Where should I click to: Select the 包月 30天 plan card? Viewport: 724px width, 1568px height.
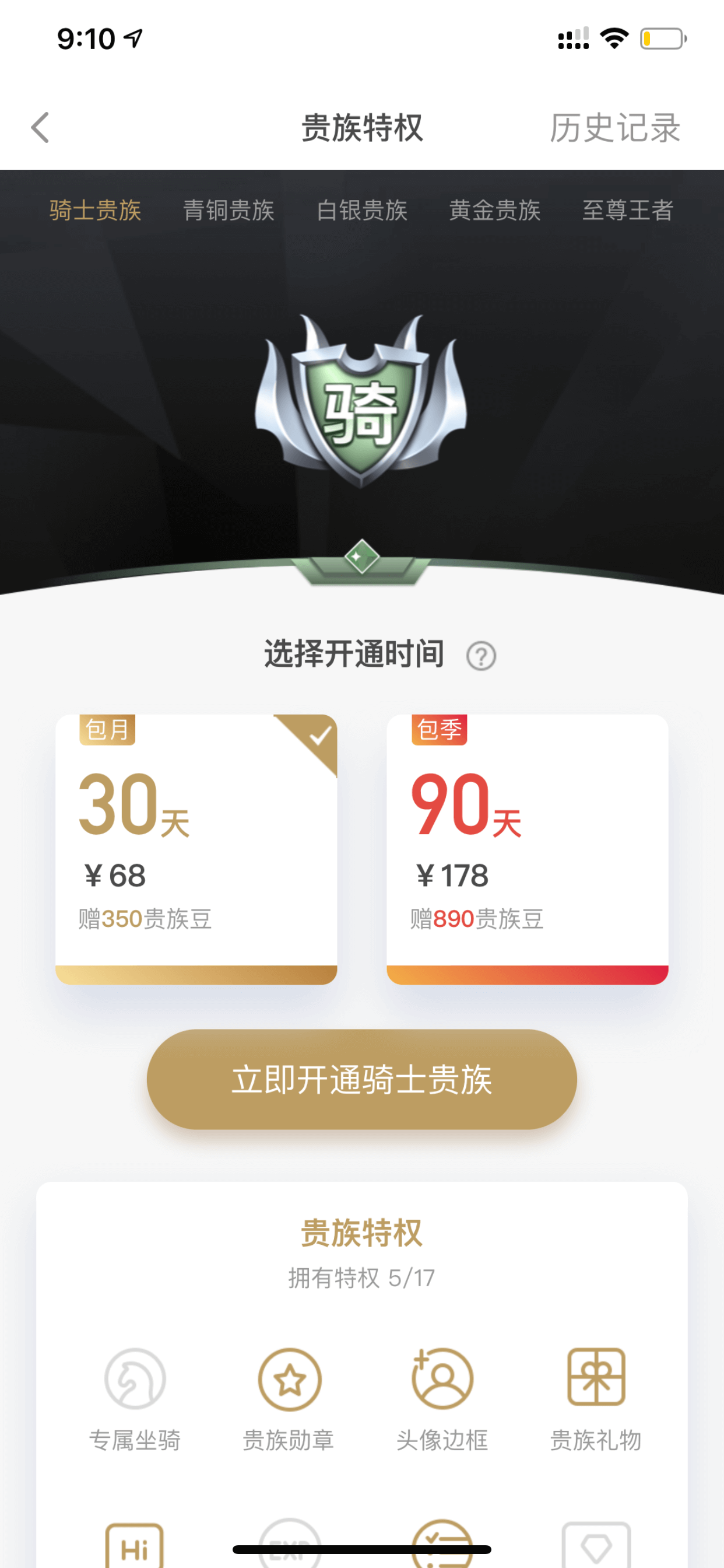coord(196,849)
